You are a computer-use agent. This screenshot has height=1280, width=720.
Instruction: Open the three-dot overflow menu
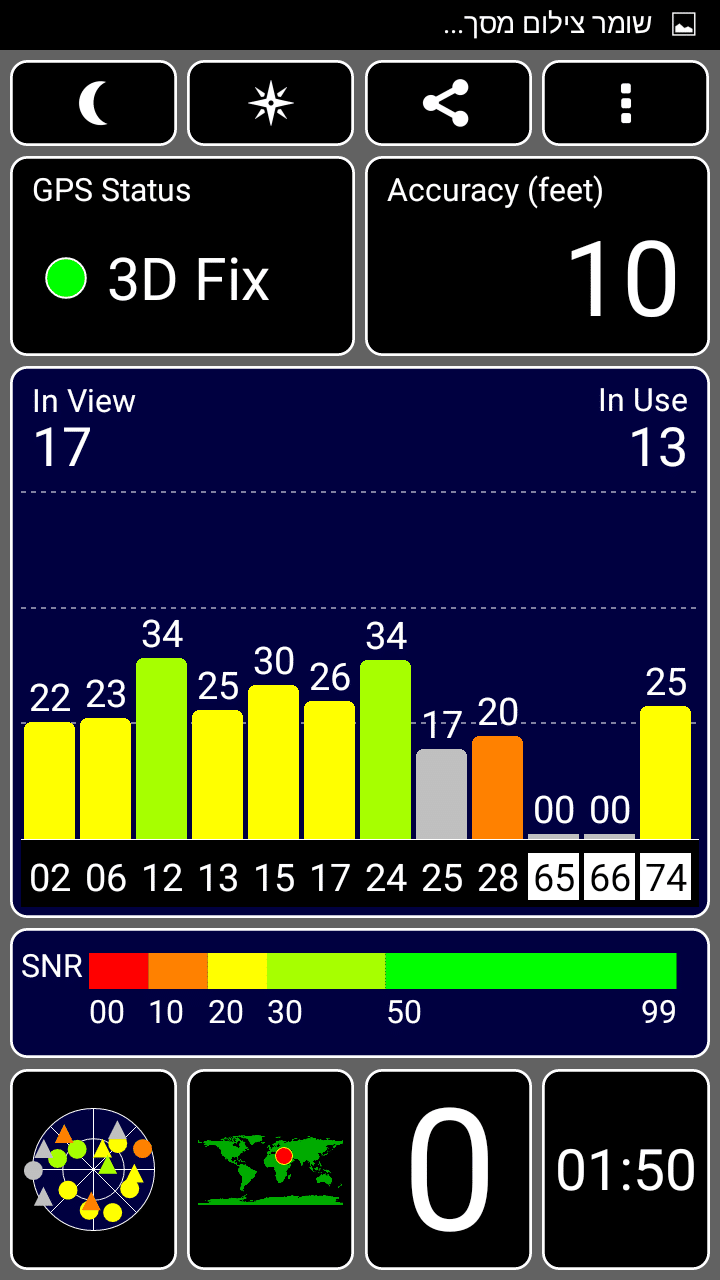point(625,103)
